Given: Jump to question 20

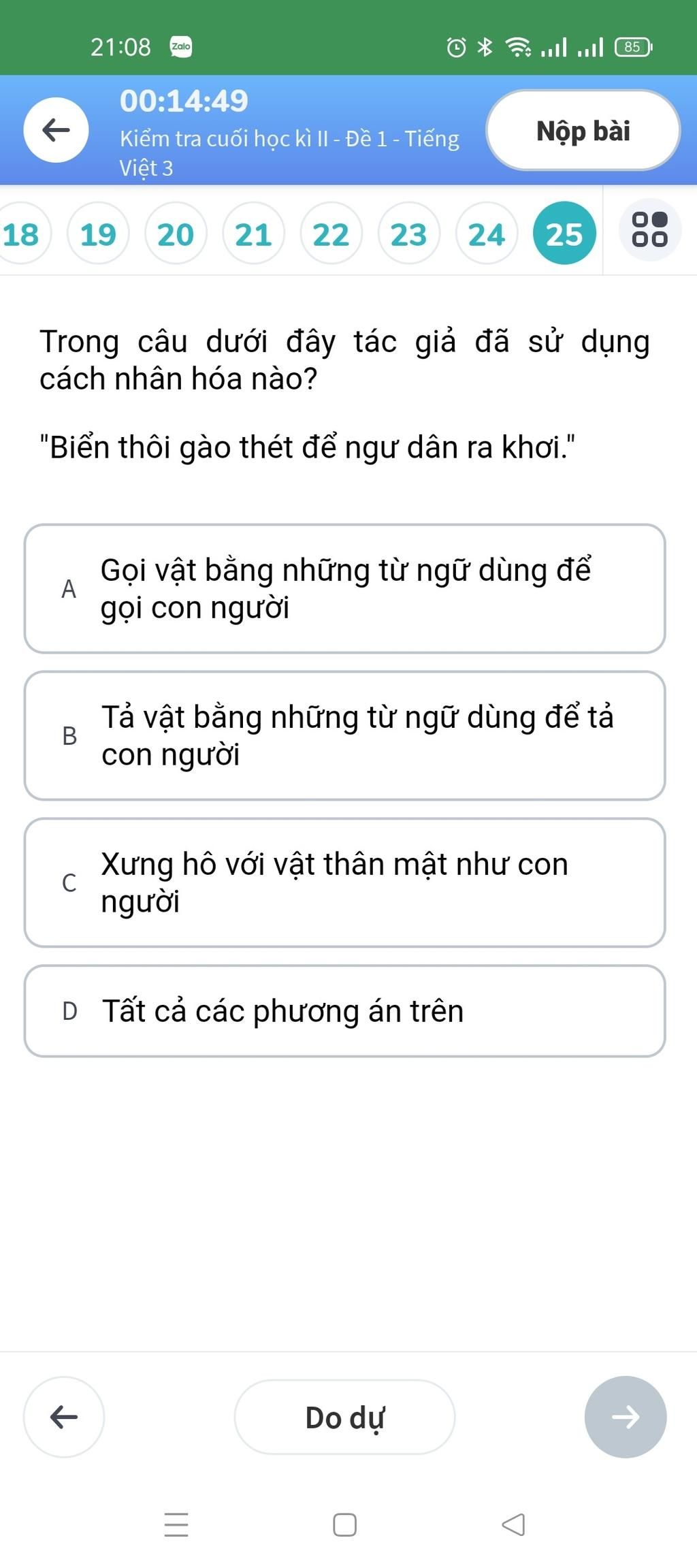Looking at the screenshot, I should point(176,234).
